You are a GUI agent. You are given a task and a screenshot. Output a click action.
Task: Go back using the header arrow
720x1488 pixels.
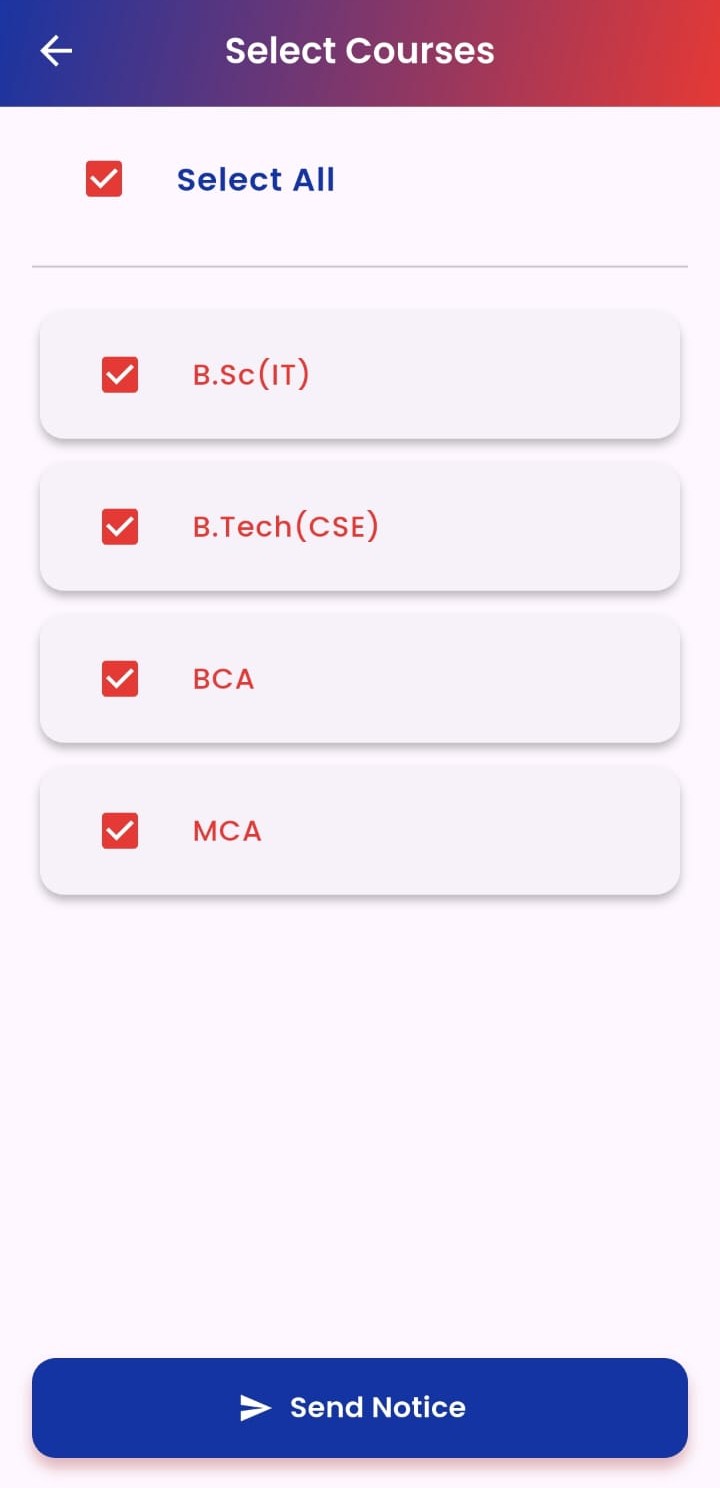pyautogui.click(x=56, y=51)
